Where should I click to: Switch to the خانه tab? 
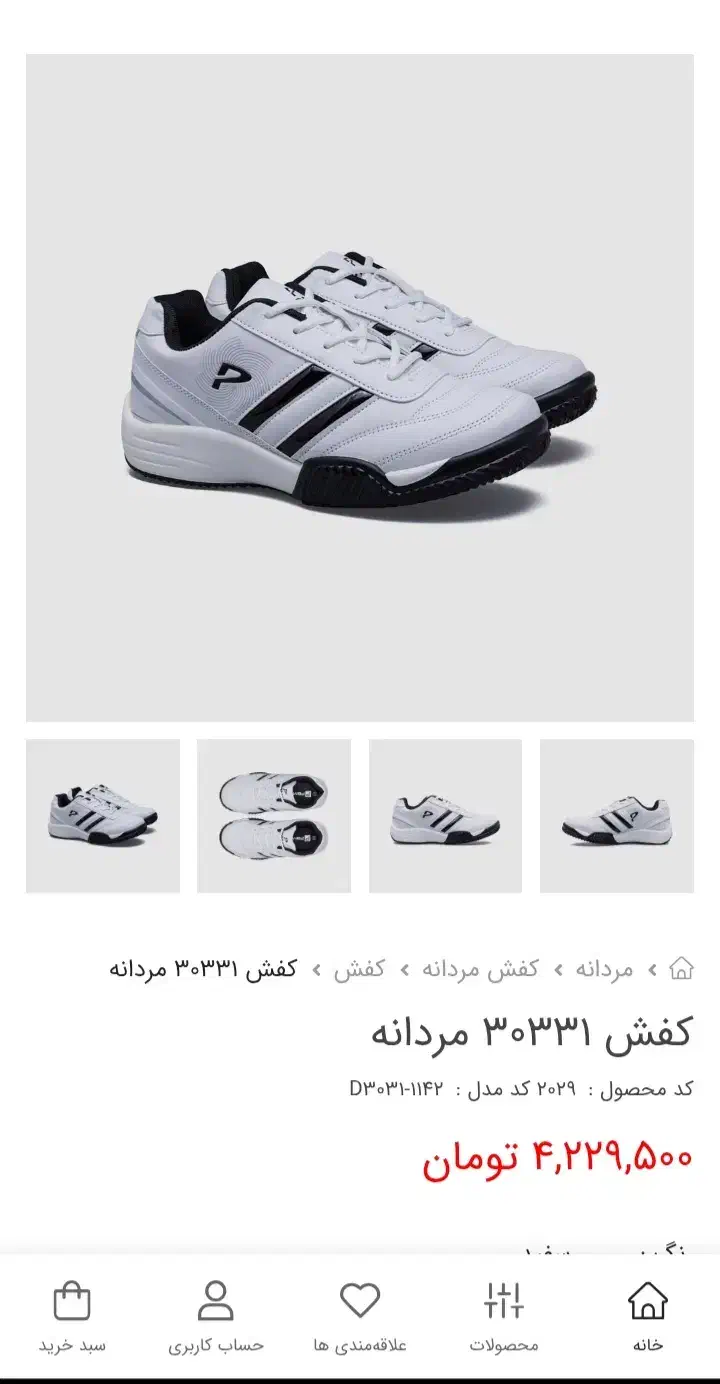(647, 1316)
